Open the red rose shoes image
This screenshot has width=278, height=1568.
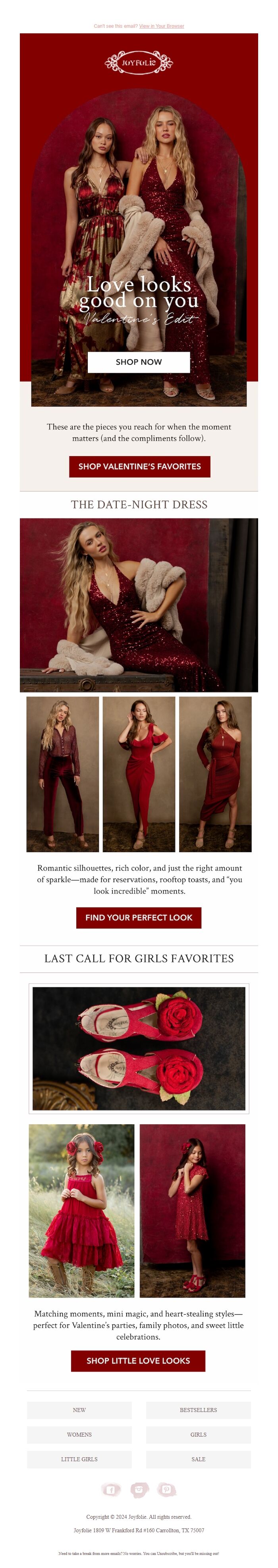pyautogui.click(x=139, y=1049)
